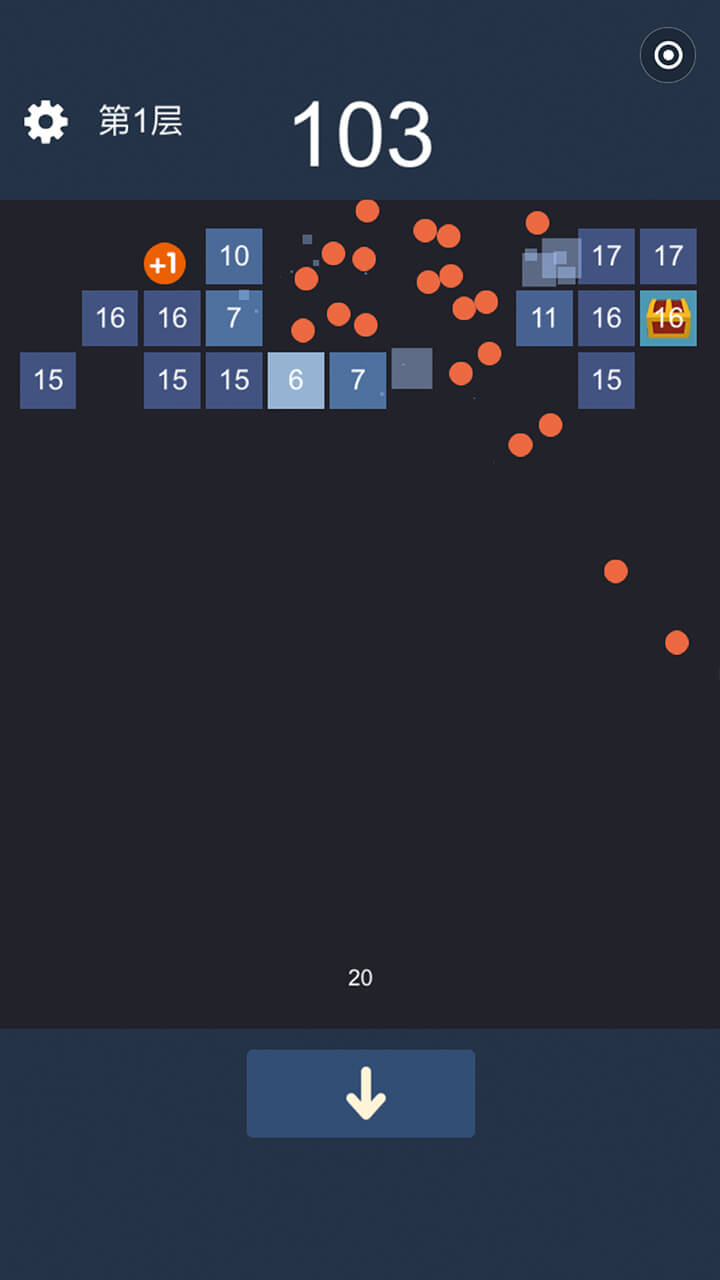720x1280 pixels.
Task: Tap the circular target icon at top right
Action: point(667,55)
